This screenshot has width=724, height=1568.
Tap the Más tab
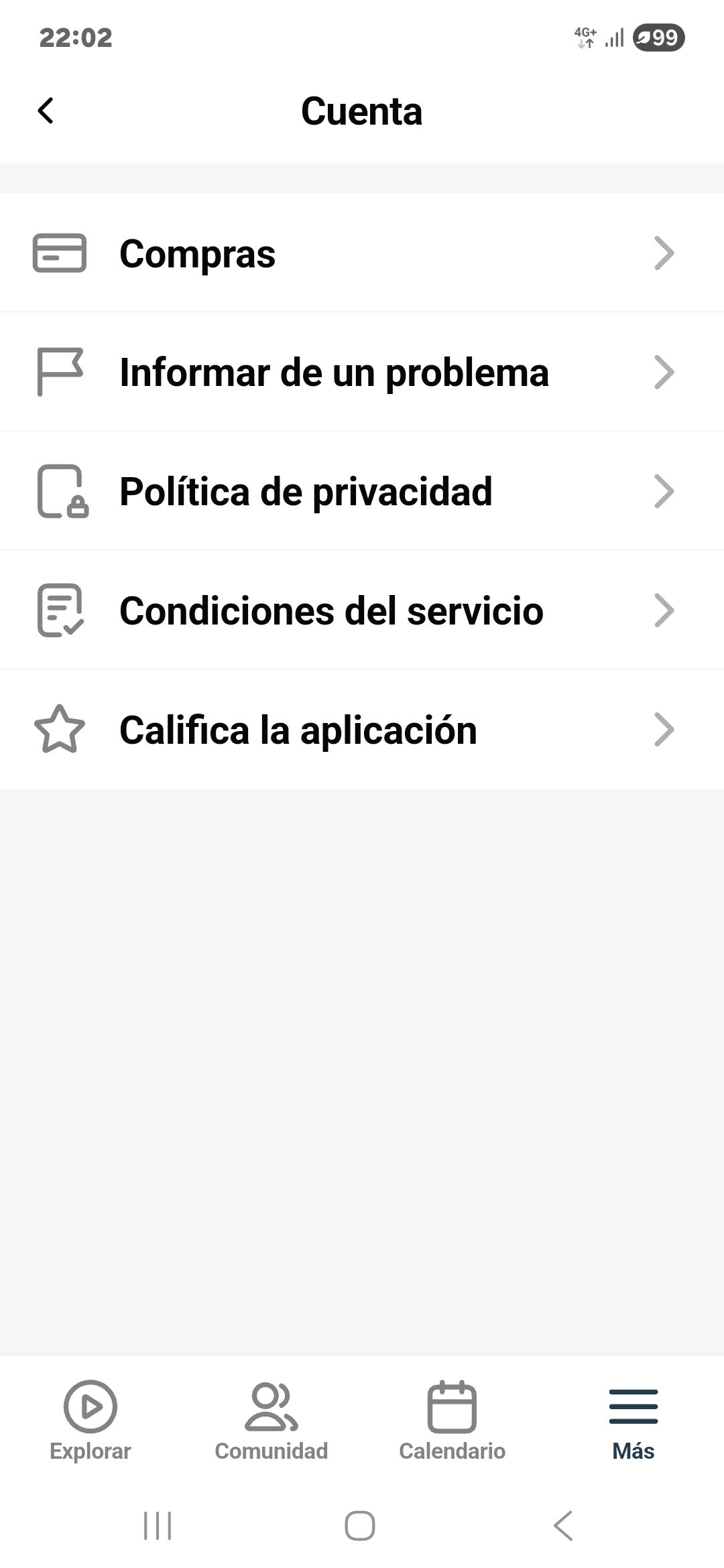coord(633,1421)
